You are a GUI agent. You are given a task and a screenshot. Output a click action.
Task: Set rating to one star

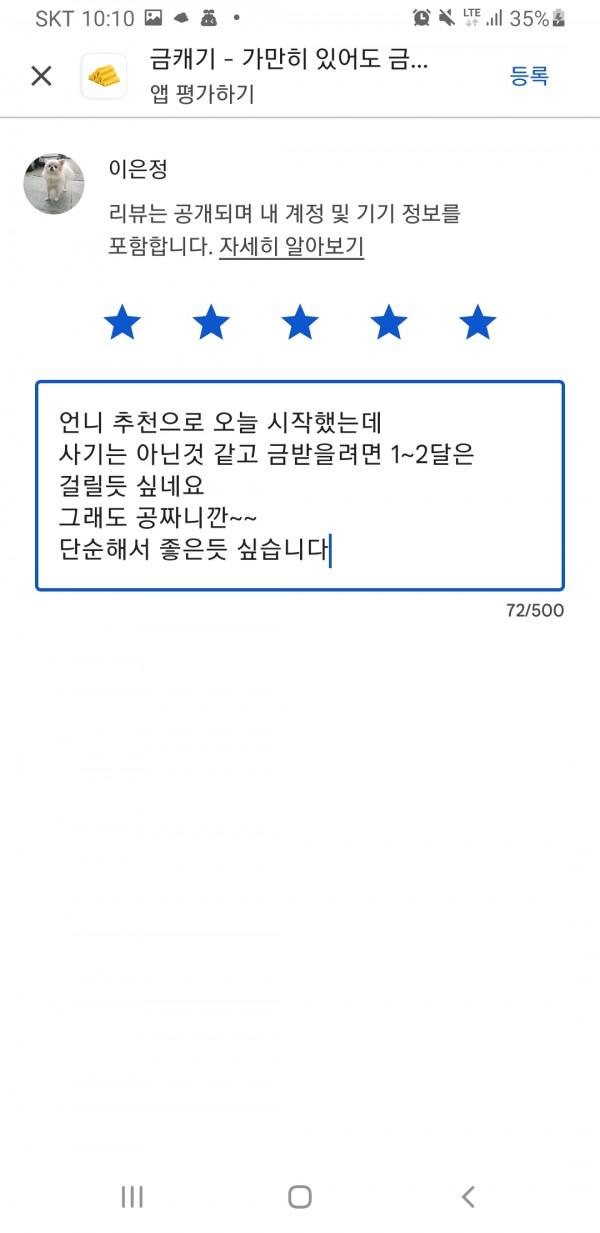(x=122, y=323)
